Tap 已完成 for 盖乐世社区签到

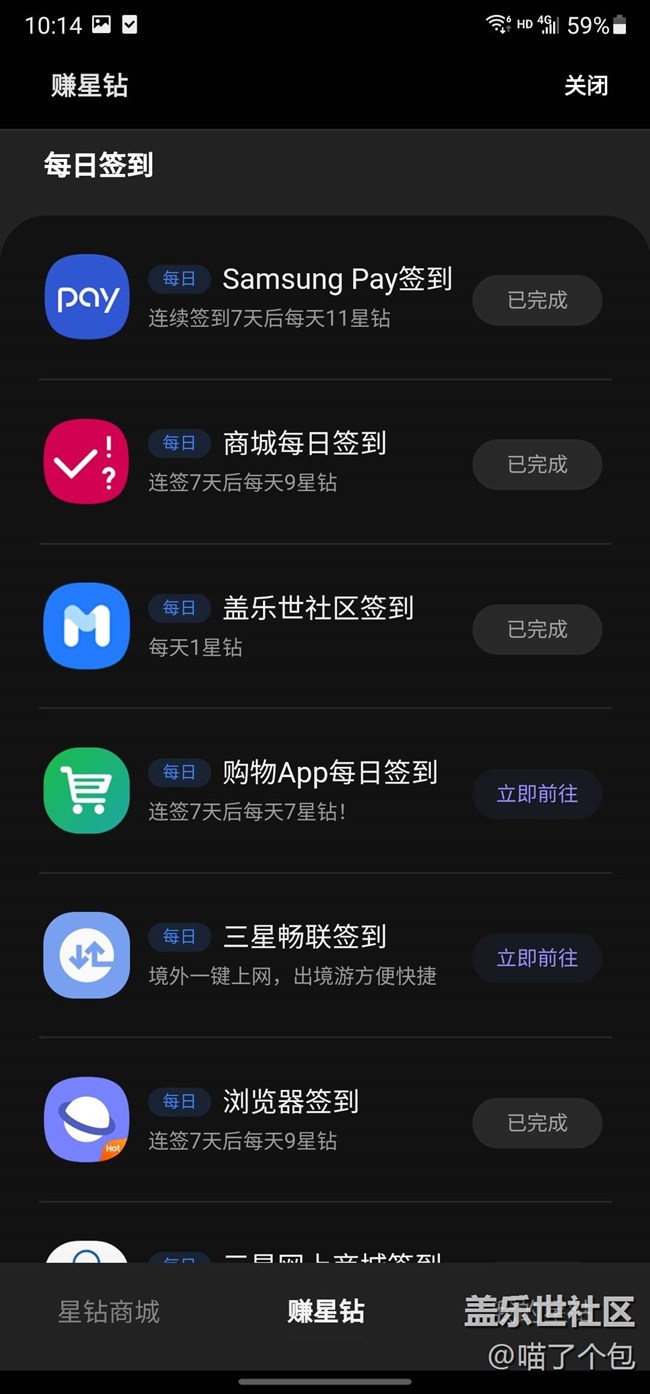pos(537,629)
